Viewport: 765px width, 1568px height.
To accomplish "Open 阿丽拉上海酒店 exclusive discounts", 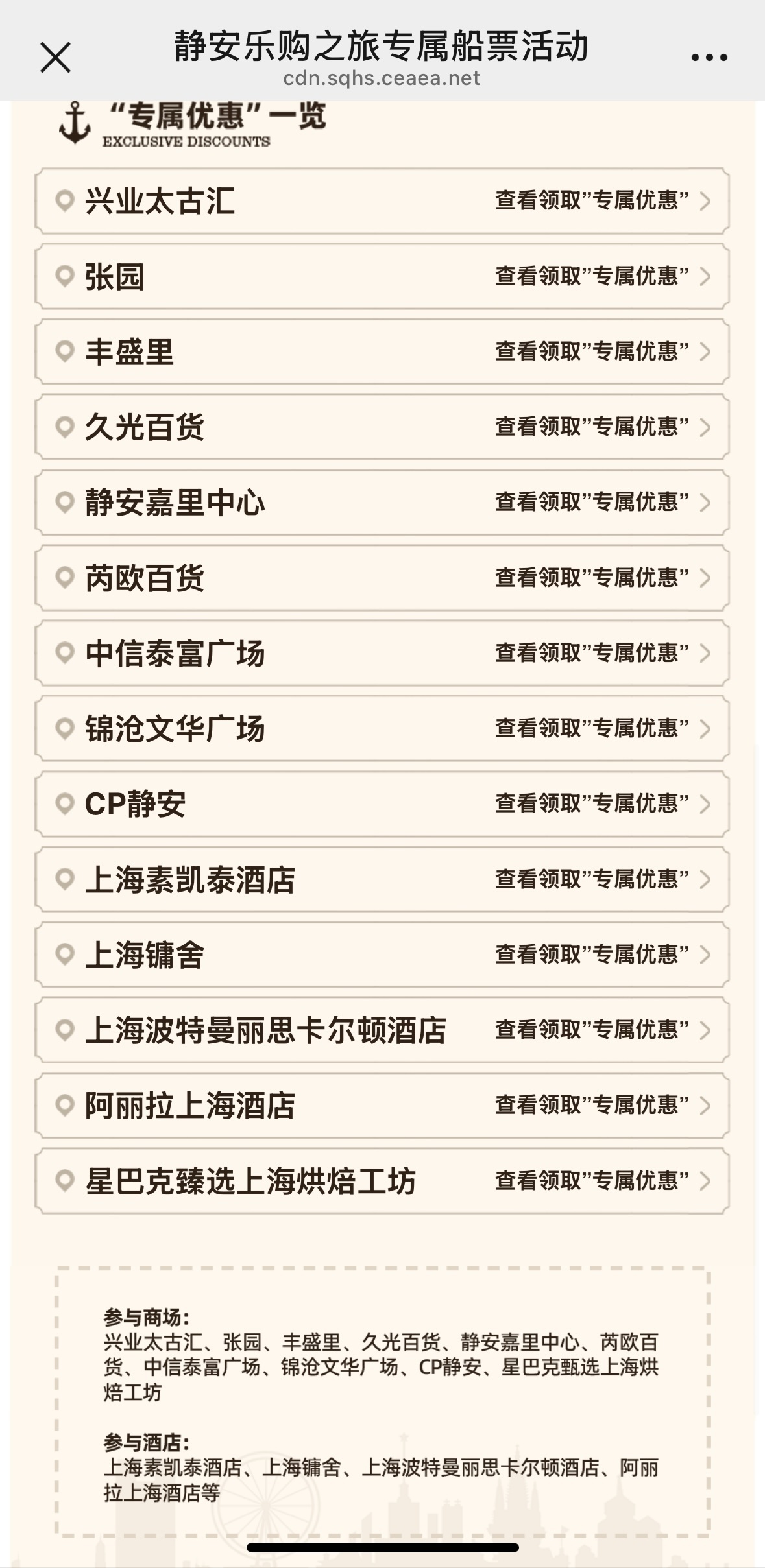I will 382,1106.
